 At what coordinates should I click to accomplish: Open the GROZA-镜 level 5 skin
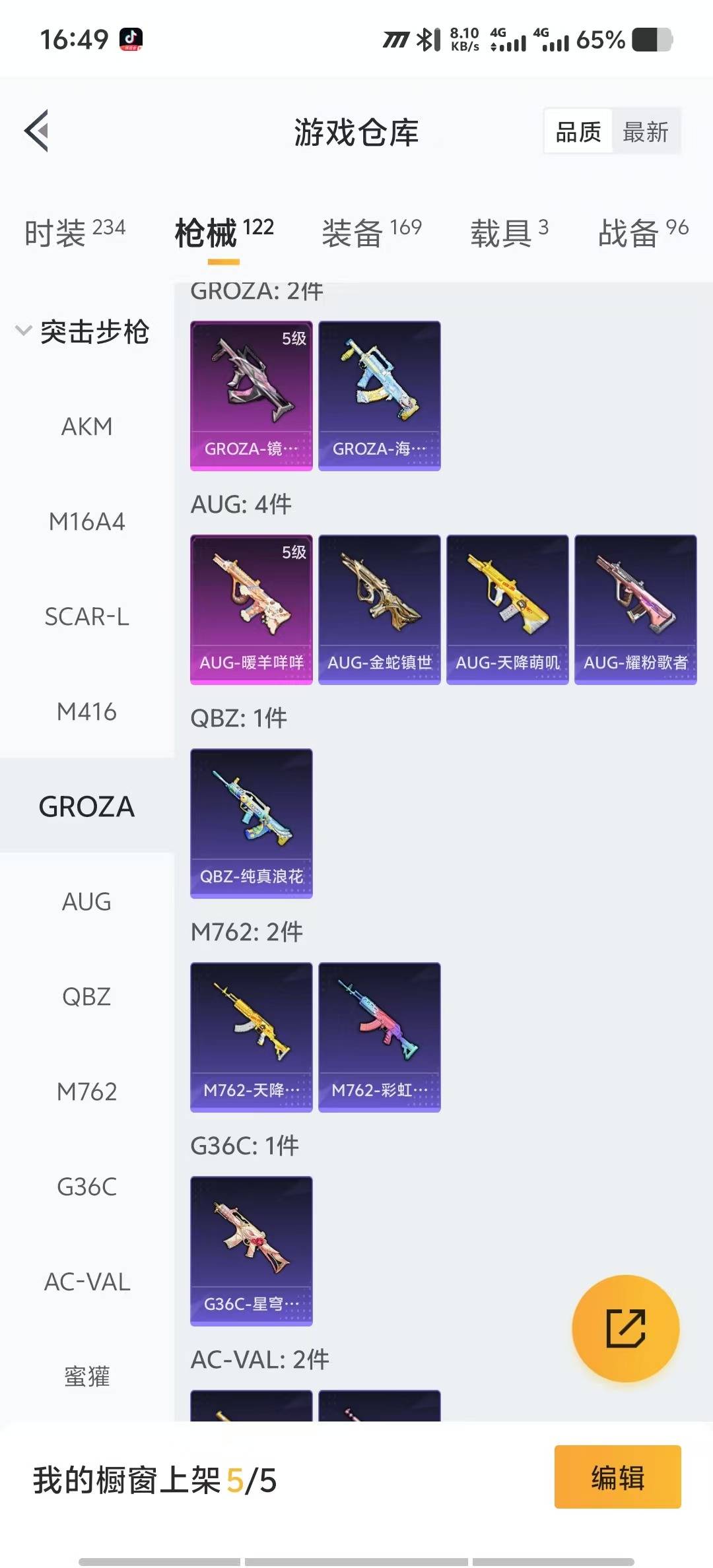click(251, 395)
